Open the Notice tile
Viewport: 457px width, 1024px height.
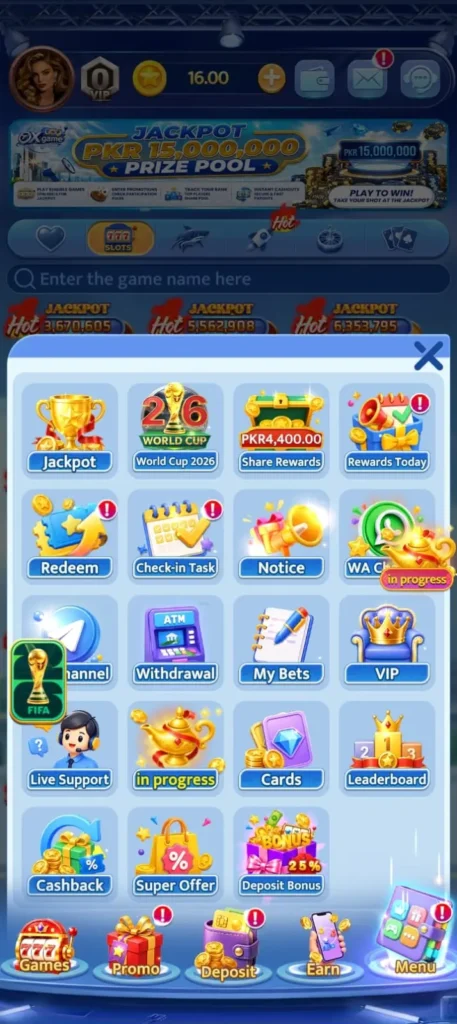click(x=281, y=536)
